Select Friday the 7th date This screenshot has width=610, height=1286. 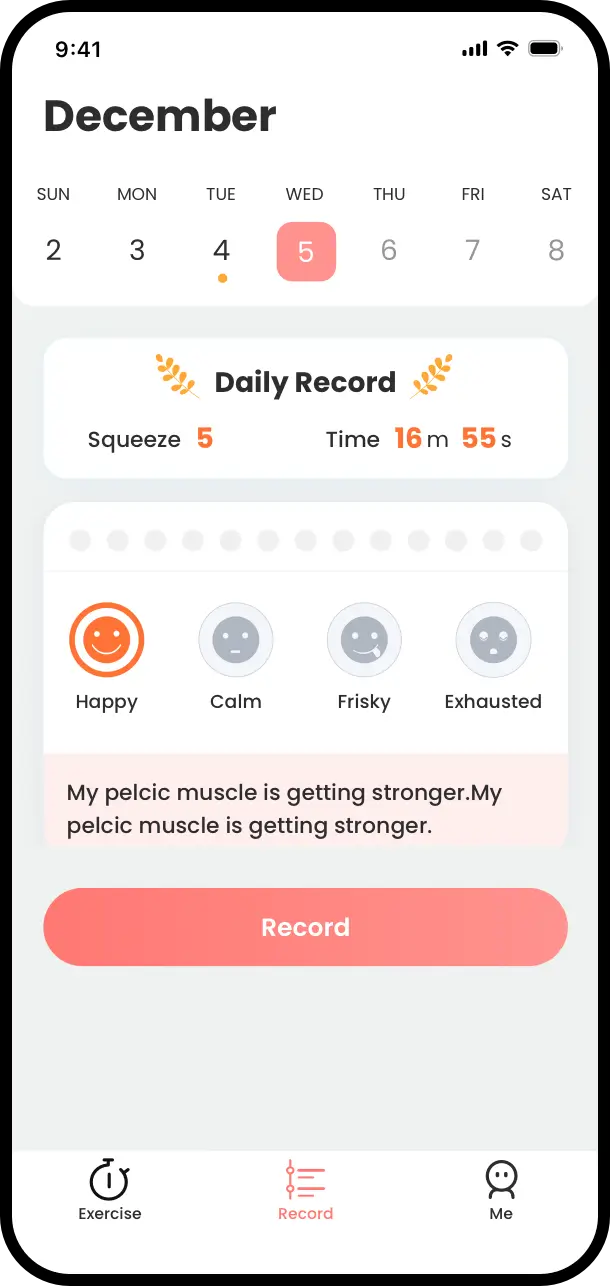473,250
